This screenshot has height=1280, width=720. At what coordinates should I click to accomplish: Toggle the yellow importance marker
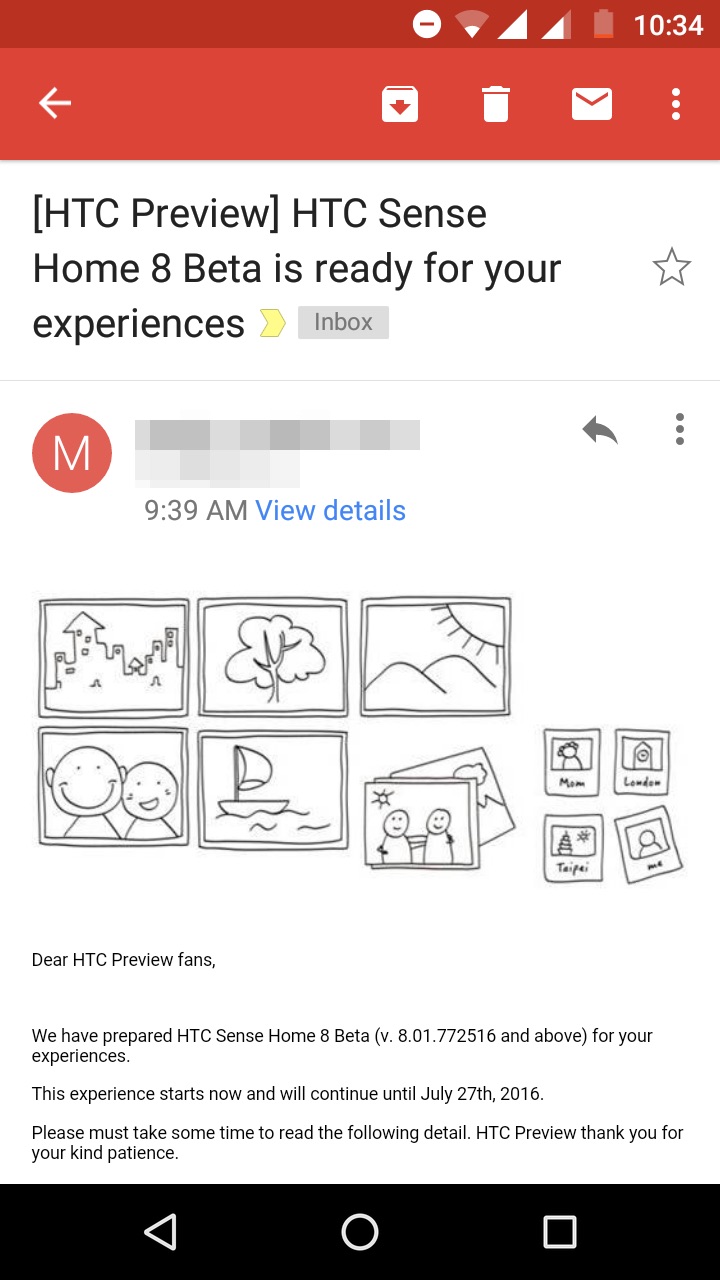click(272, 323)
